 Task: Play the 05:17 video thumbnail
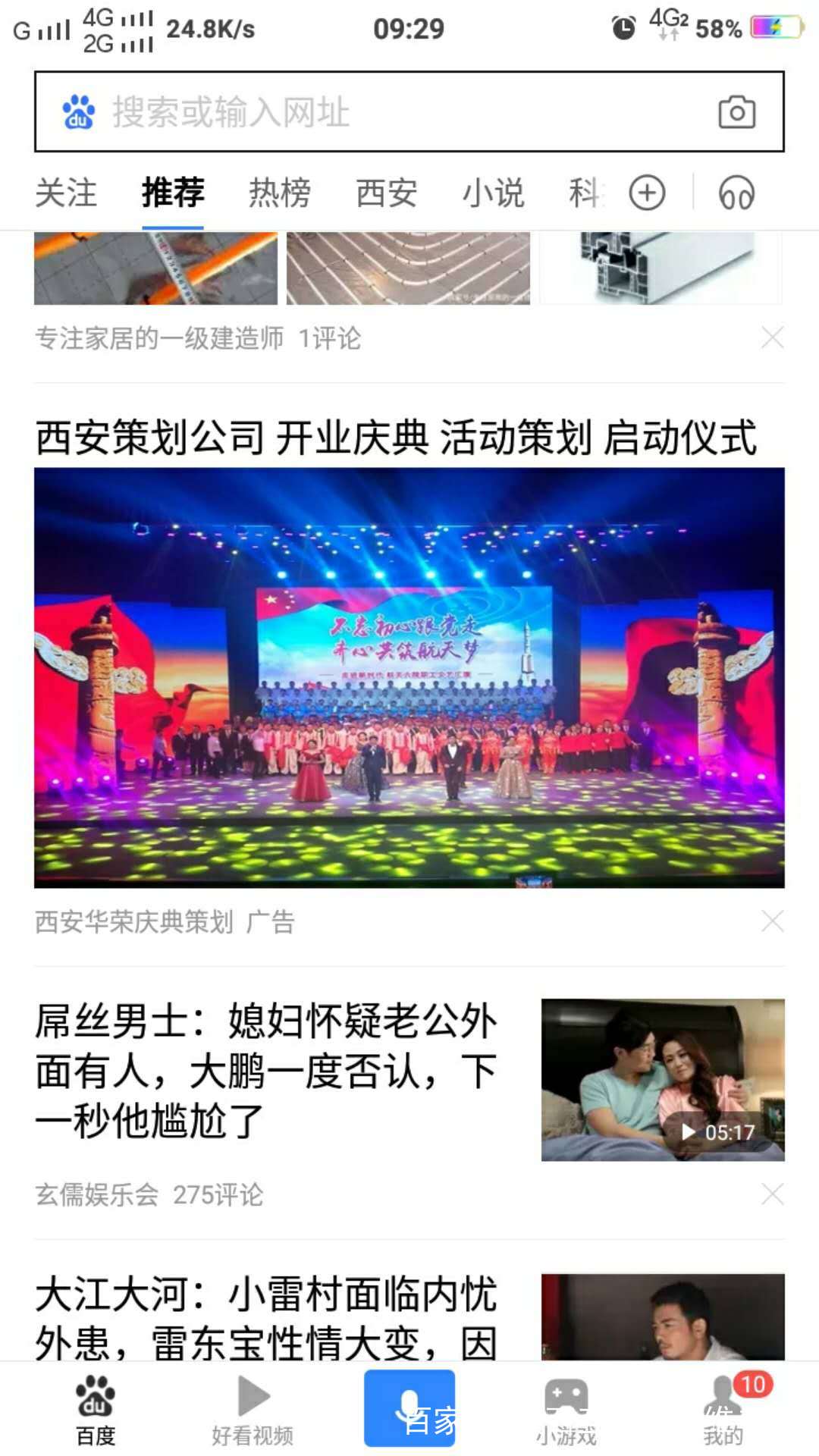(663, 1079)
